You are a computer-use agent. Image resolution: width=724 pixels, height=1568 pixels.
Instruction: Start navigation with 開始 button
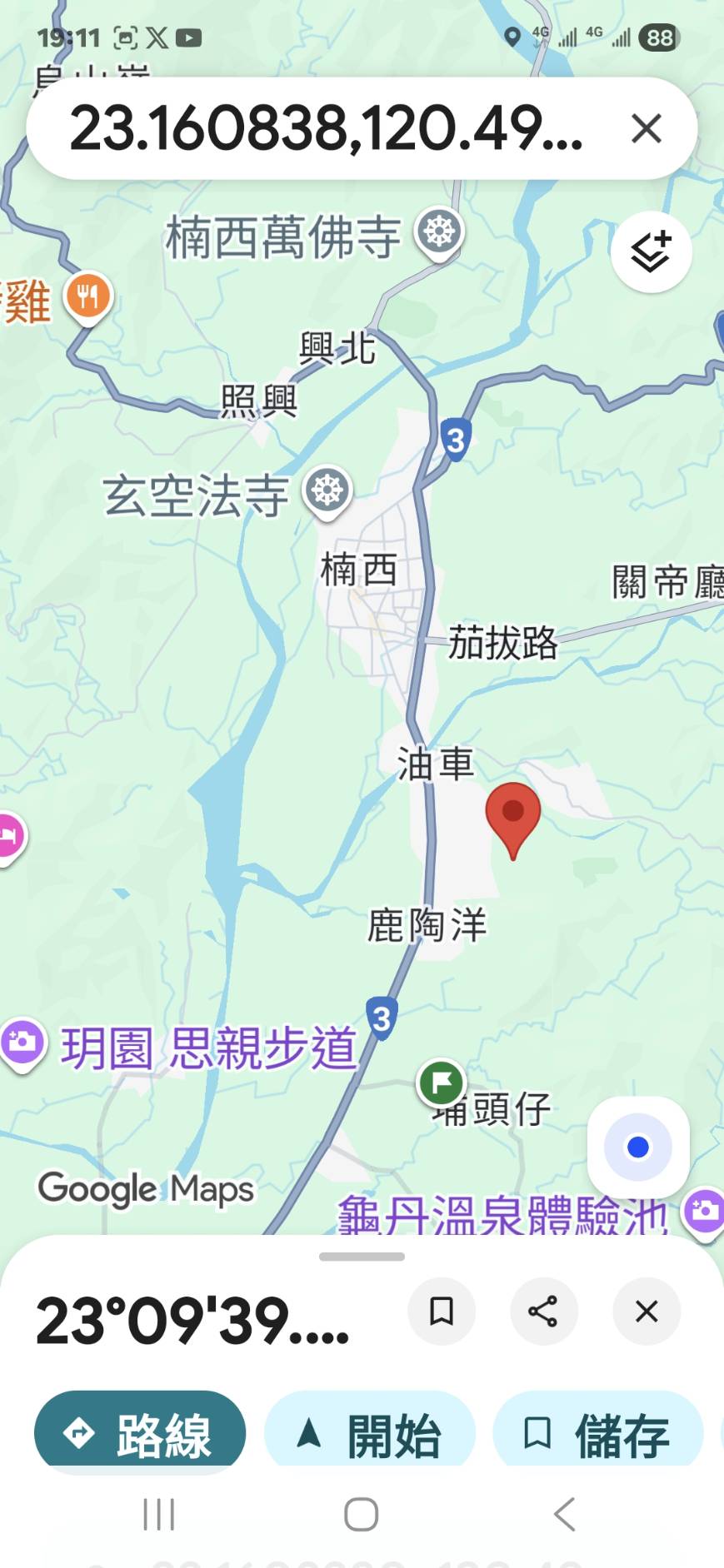coord(369,1434)
